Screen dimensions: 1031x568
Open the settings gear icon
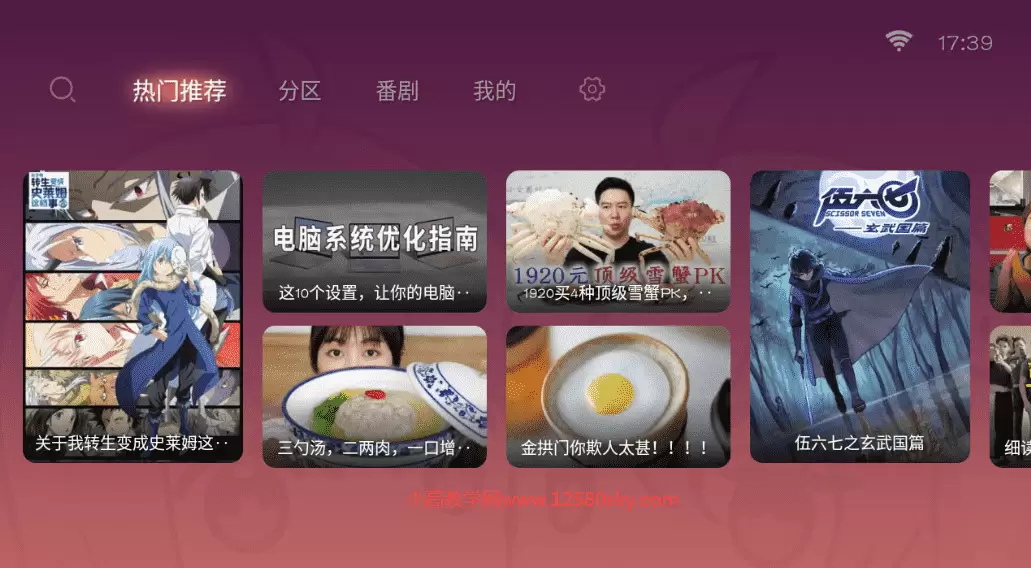[592, 90]
